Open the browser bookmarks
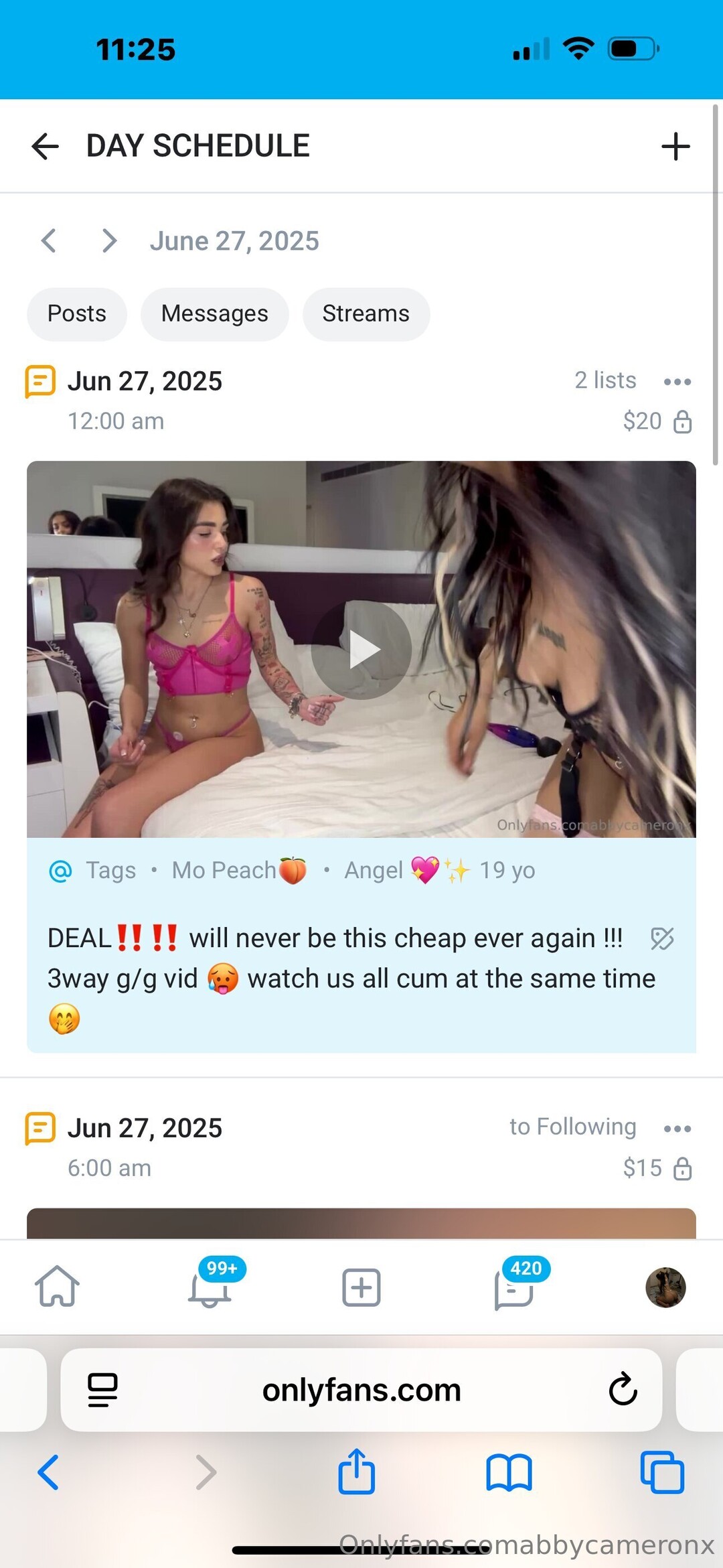The image size is (723, 1568). tap(509, 1472)
